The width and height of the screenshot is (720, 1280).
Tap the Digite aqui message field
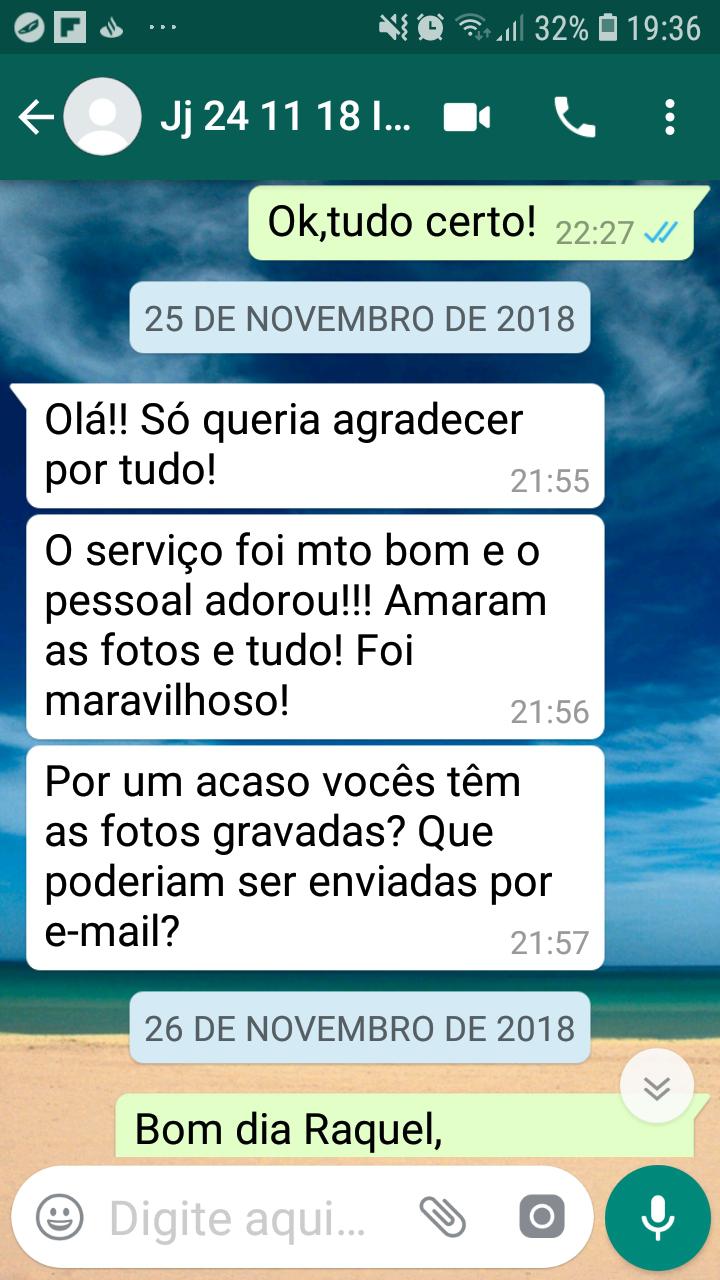pyautogui.click(x=240, y=1218)
